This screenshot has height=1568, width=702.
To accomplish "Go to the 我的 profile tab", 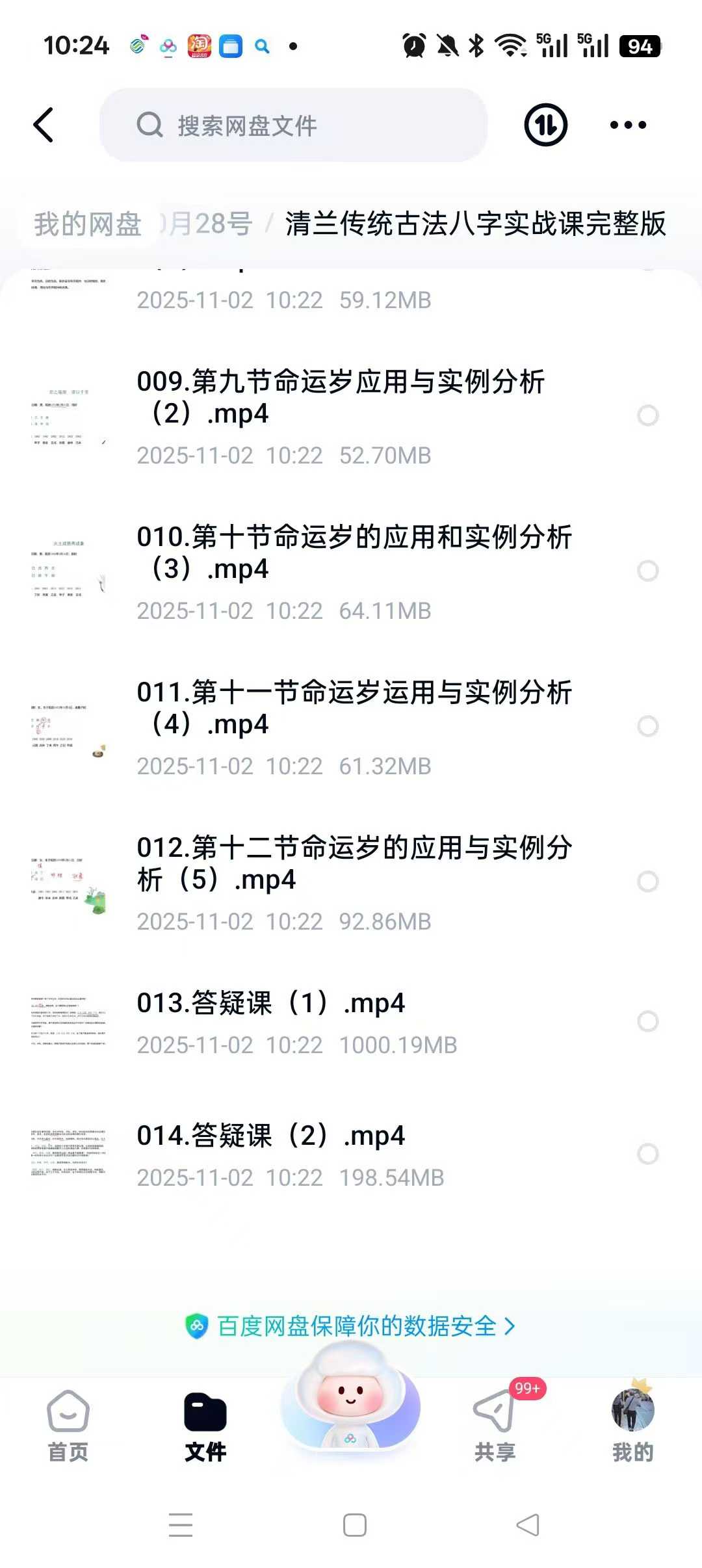I will (632, 1425).
